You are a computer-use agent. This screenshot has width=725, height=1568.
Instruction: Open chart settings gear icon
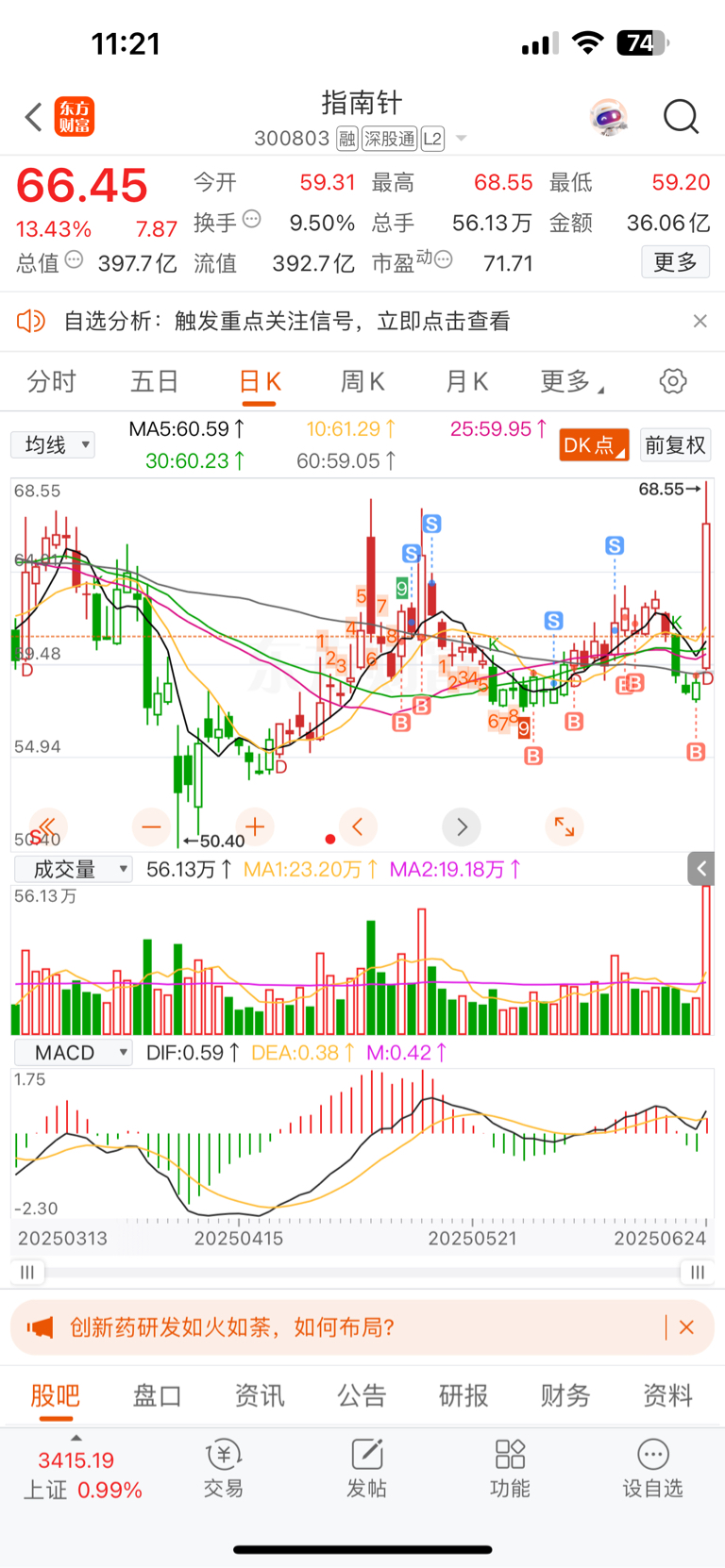pyautogui.click(x=673, y=382)
